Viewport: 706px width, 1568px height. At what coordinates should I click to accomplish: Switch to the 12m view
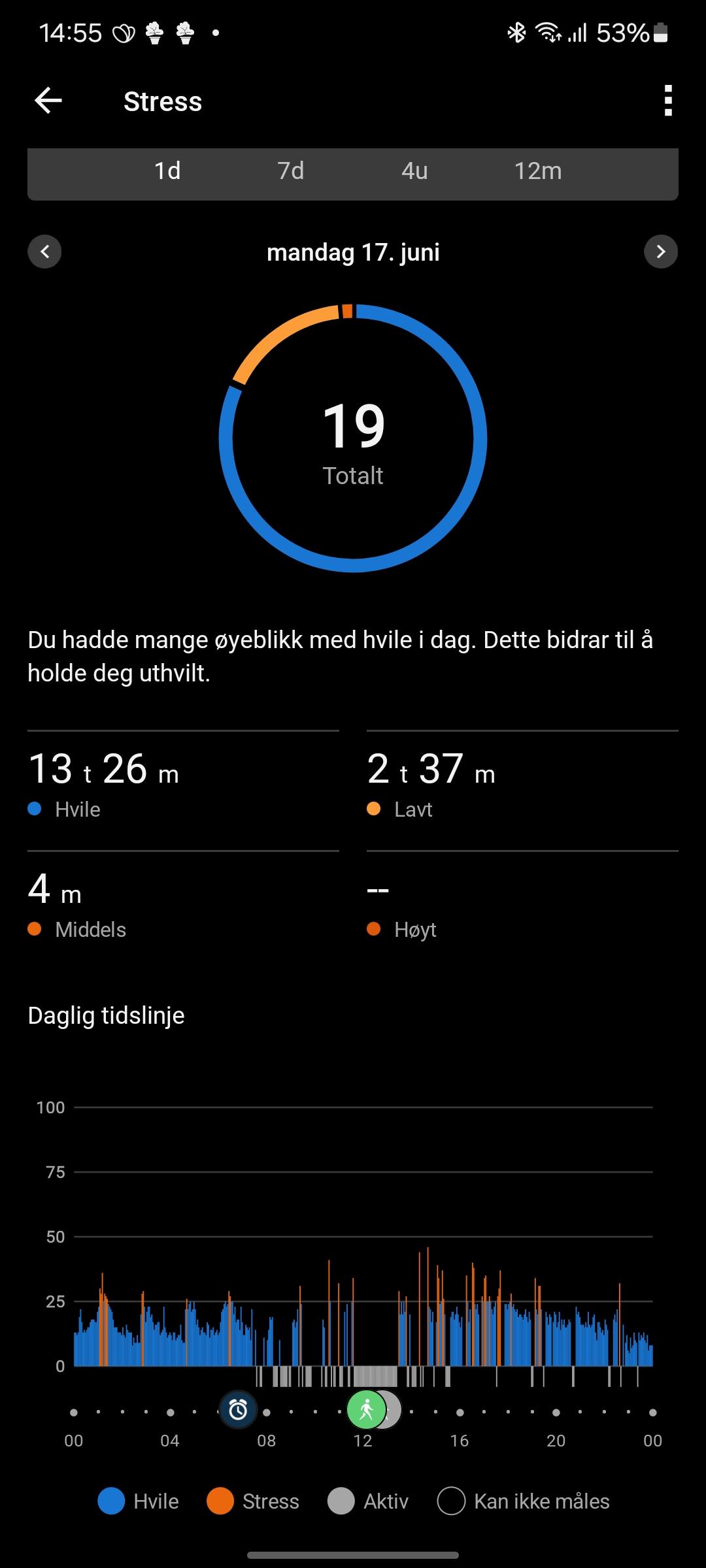pos(537,171)
